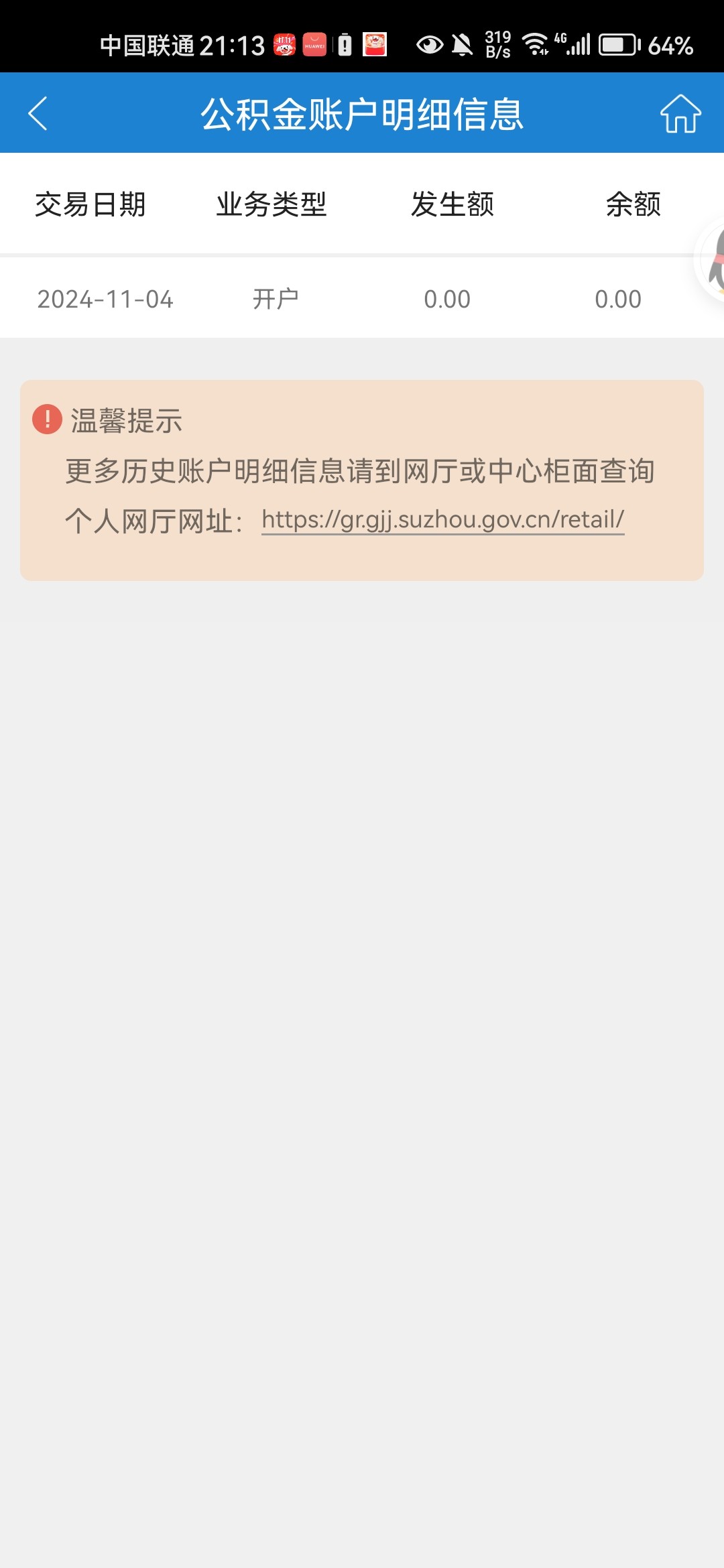Screen dimensions: 724x1568
Task: Go back using the top-left arrow
Action: [x=38, y=113]
